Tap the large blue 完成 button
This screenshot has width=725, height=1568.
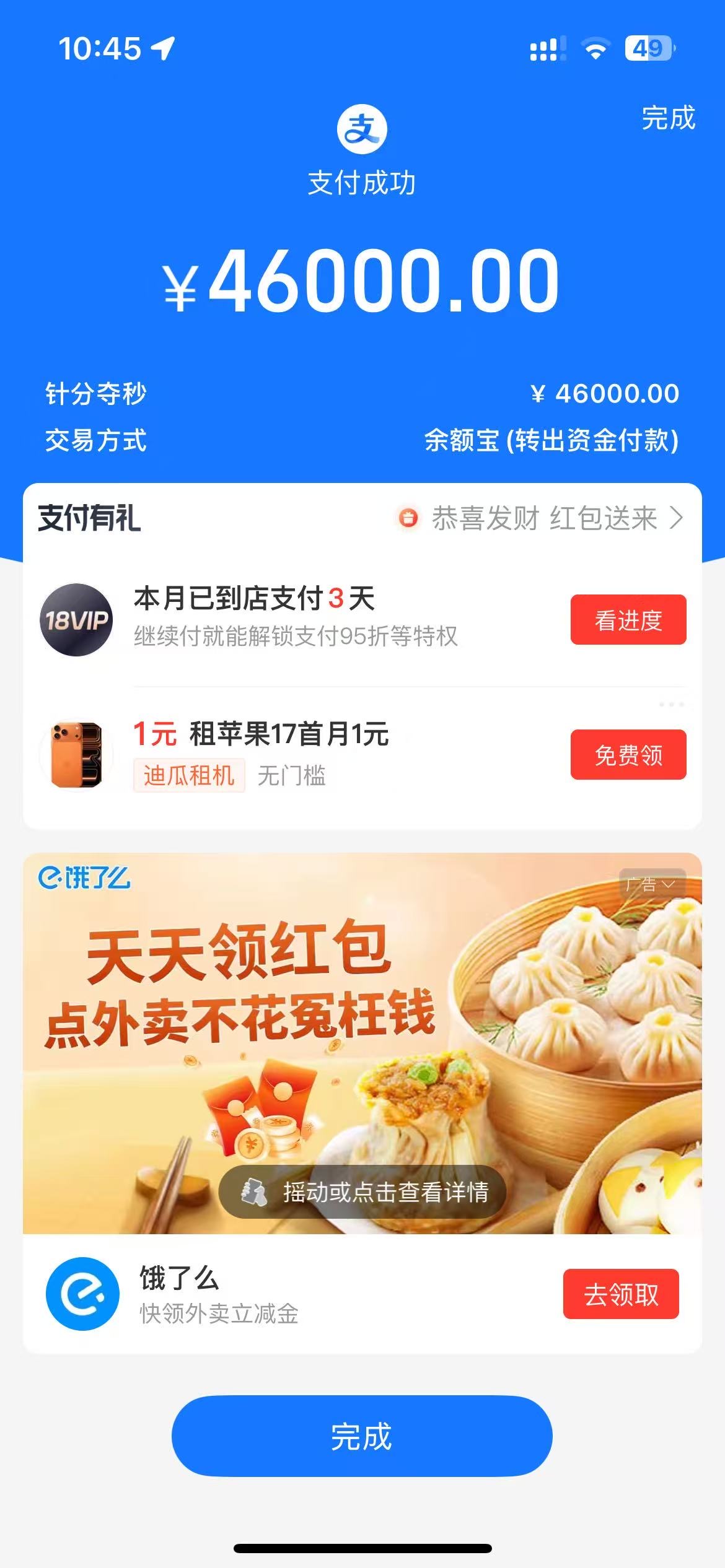click(361, 1435)
